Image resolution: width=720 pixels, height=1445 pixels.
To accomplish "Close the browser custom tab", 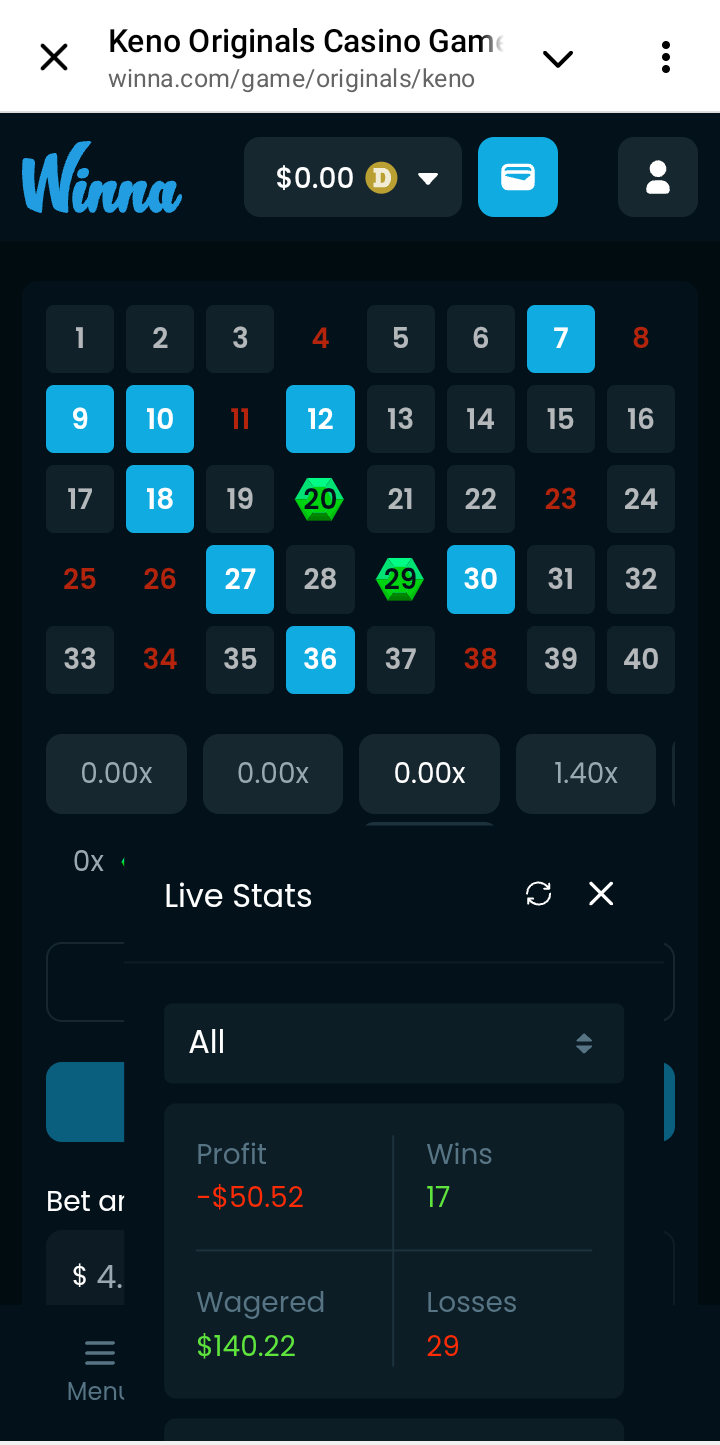I will pos(54,57).
